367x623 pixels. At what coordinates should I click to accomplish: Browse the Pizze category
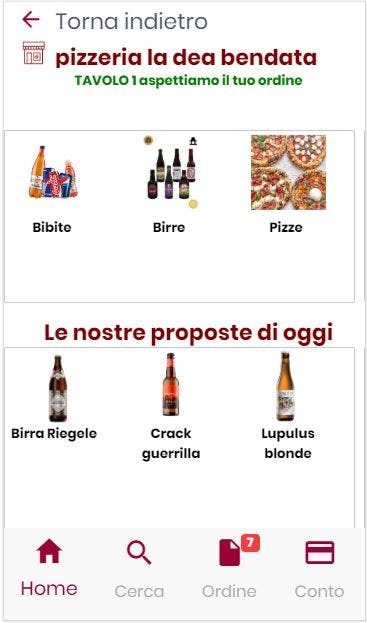coord(287,184)
